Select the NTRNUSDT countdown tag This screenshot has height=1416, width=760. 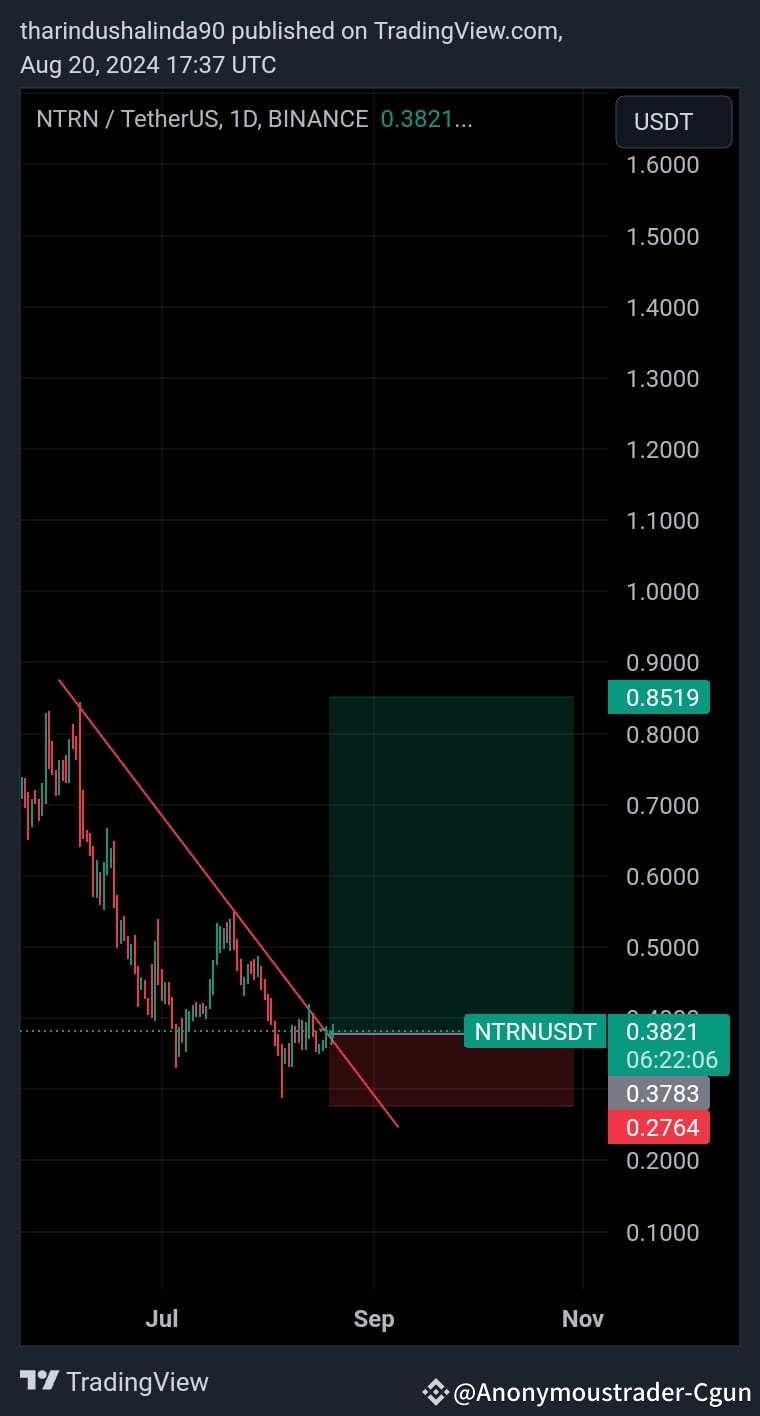pyautogui.click(x=535, y=1031)
